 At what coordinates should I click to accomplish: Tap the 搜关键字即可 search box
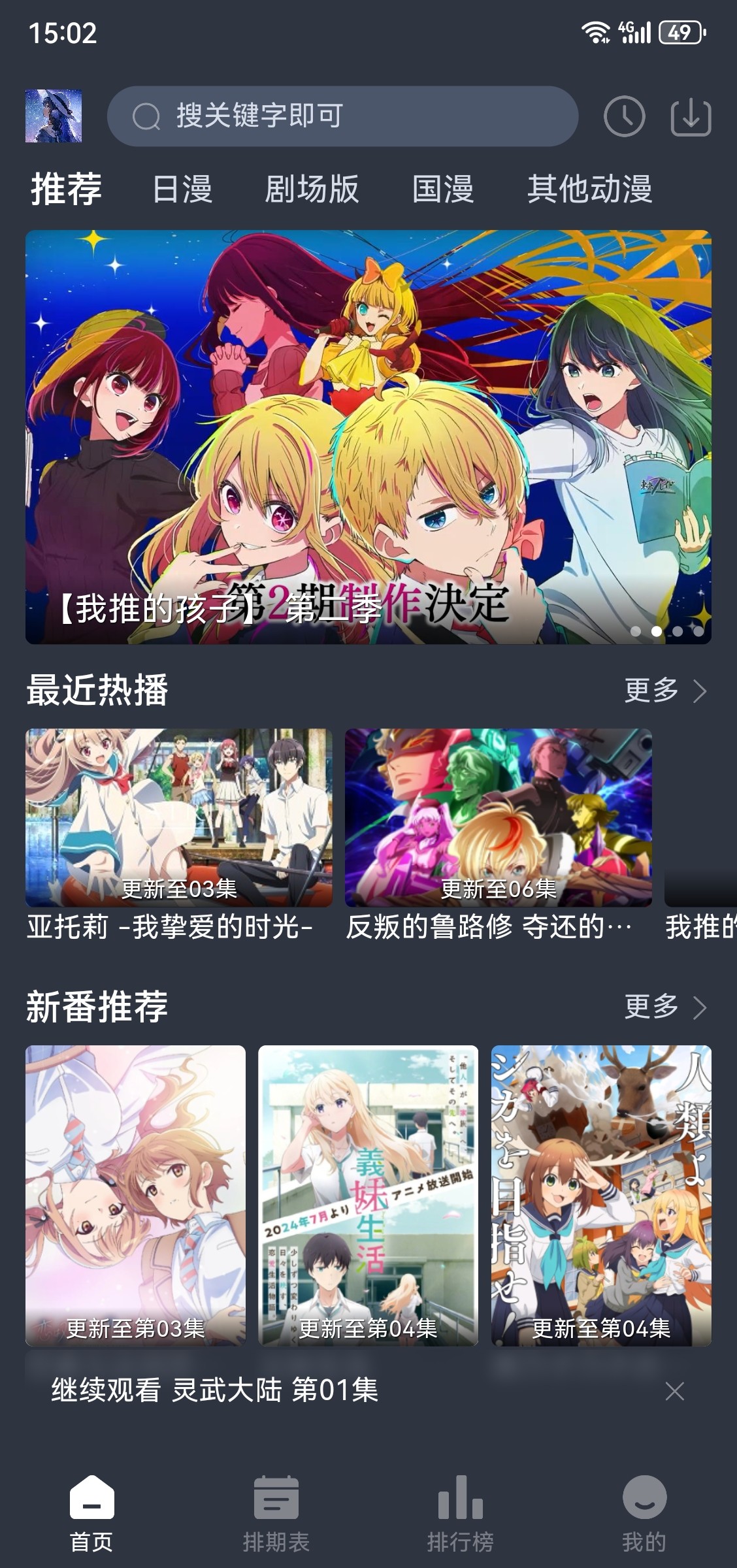342,116
